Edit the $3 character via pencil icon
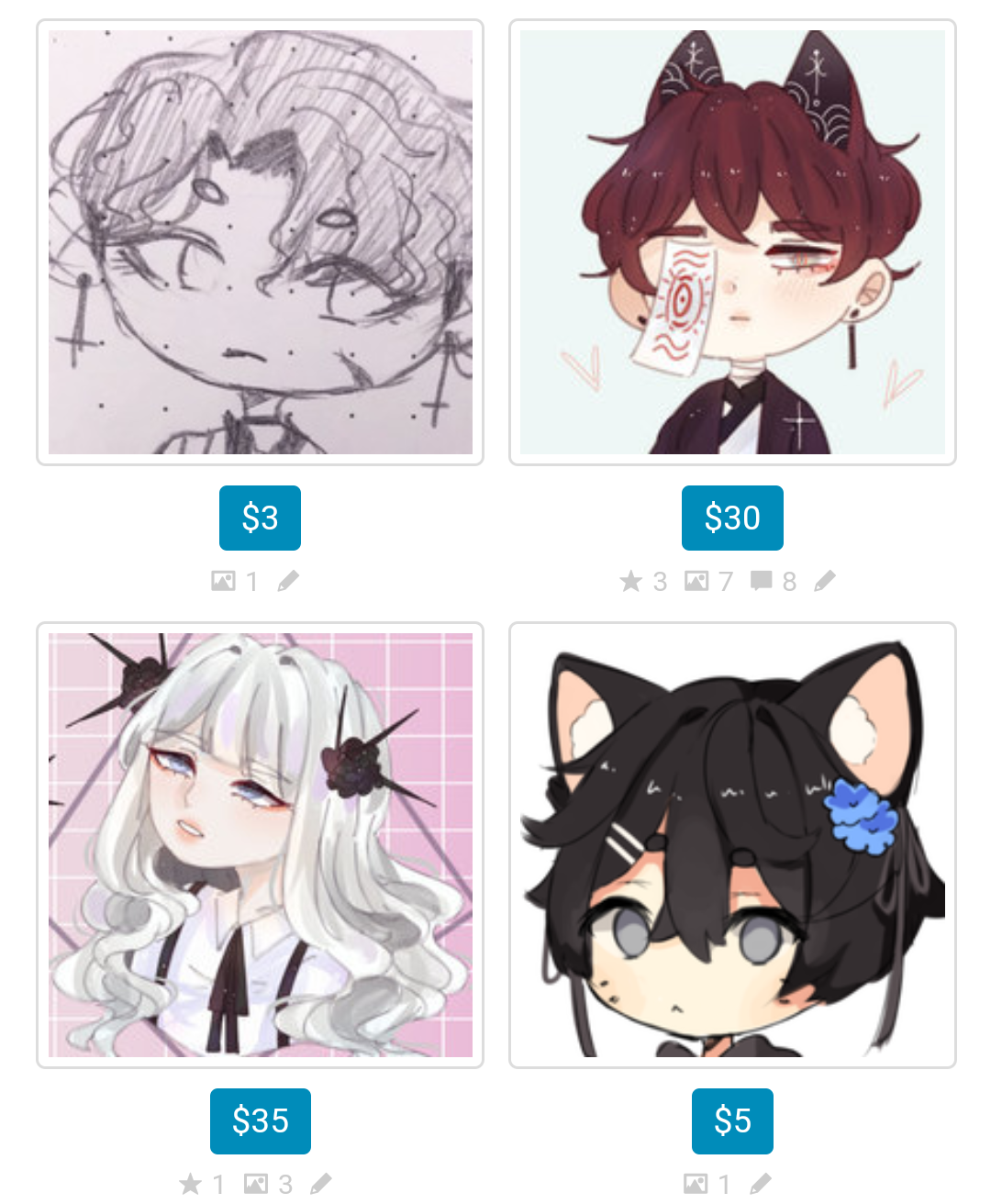 point(288,581)
